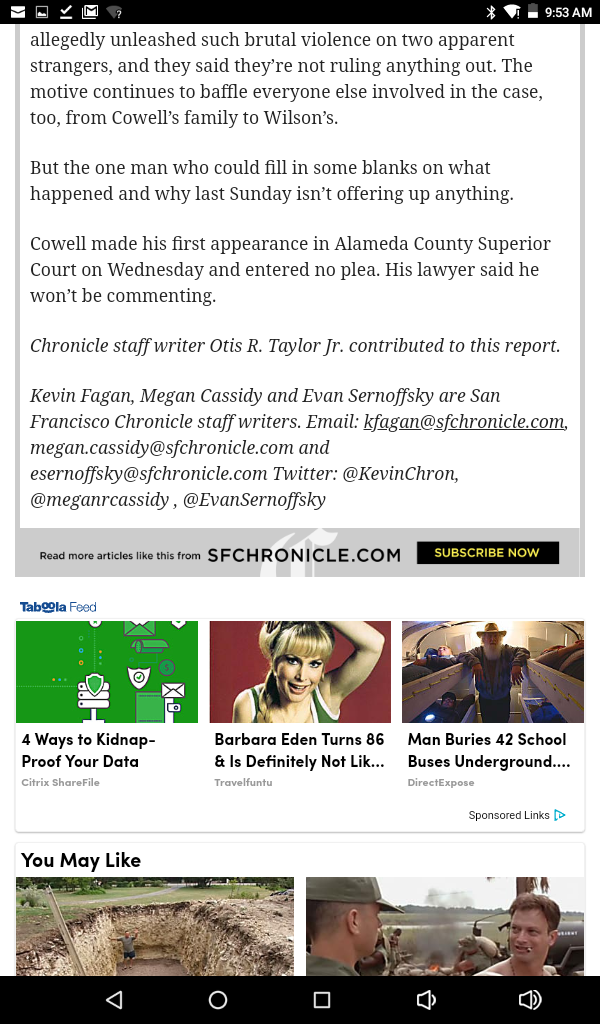Lower the volume from the navigation bar

[426, 1000]
